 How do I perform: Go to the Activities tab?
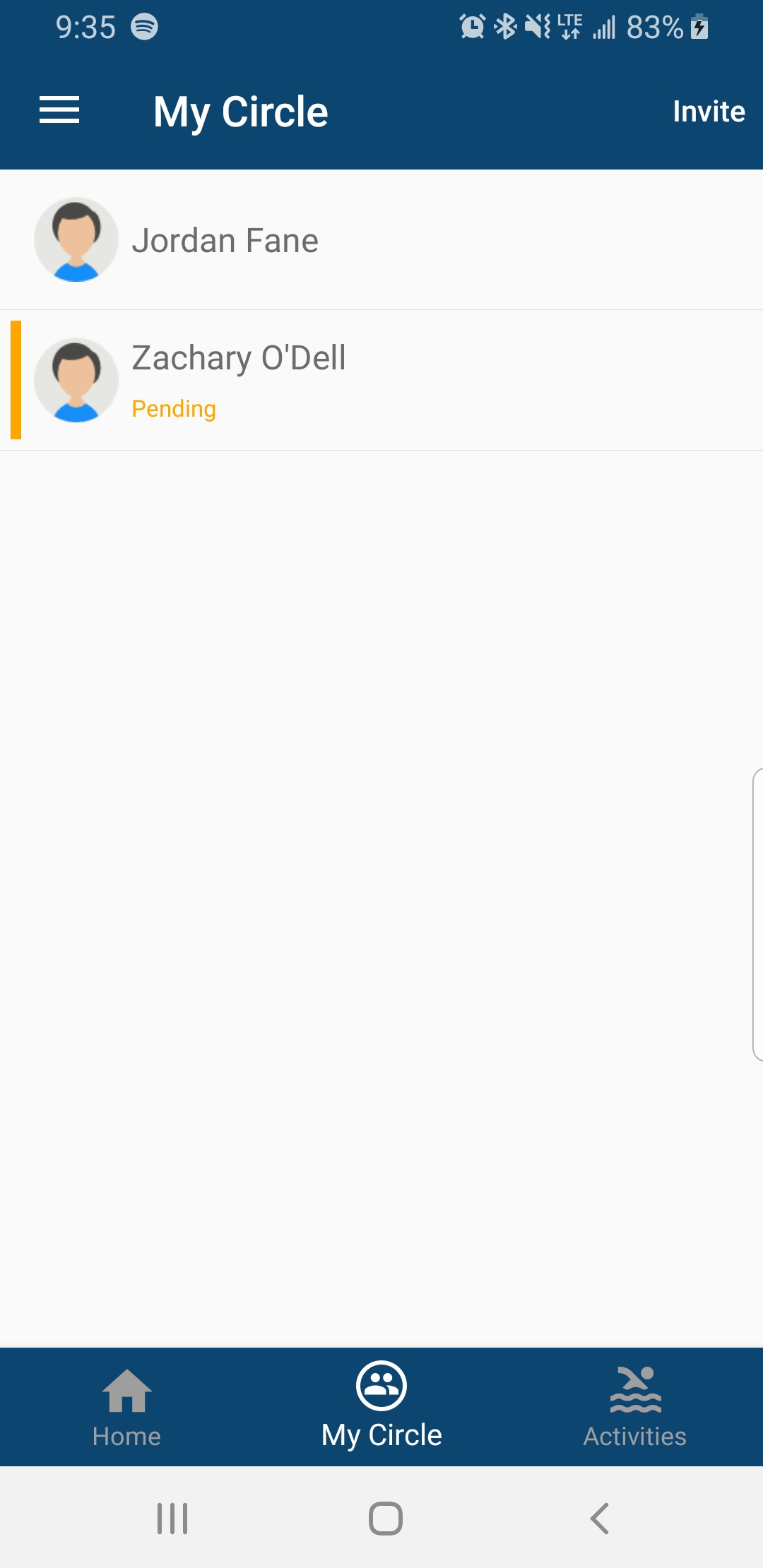[x=634, y=1407]
